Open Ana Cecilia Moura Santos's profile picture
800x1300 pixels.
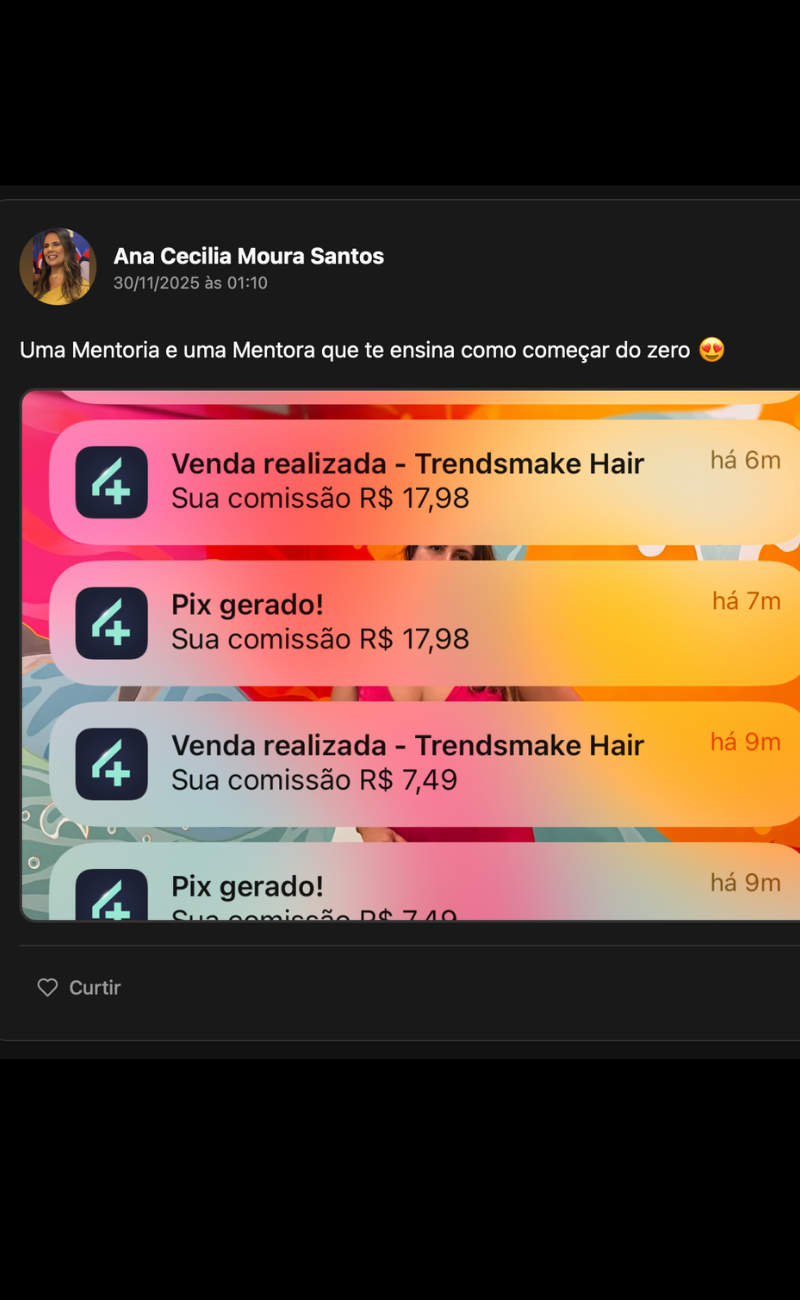point(58,267)
